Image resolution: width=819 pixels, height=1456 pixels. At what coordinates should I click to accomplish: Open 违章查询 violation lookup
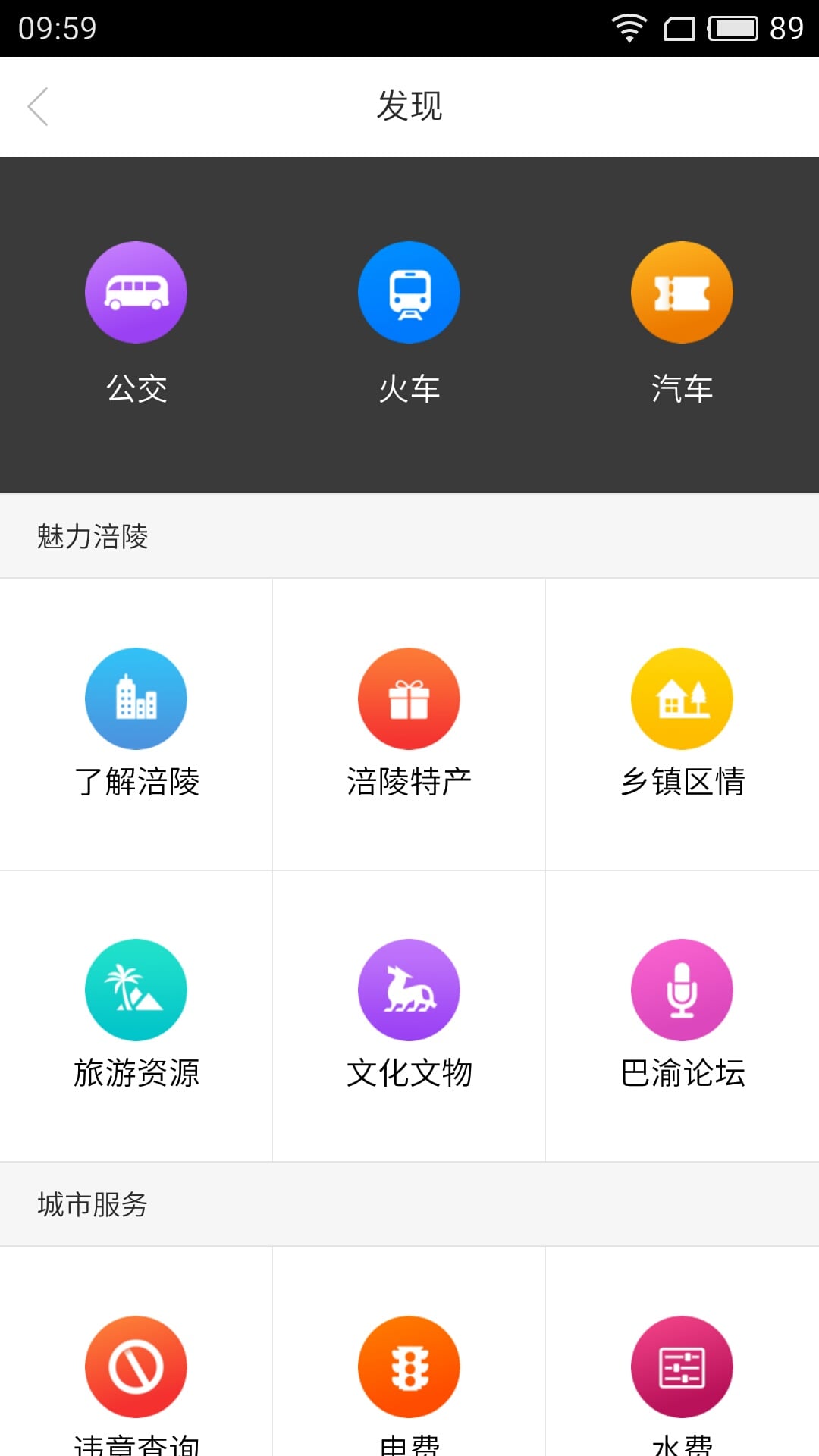[x=136, y=1367]
